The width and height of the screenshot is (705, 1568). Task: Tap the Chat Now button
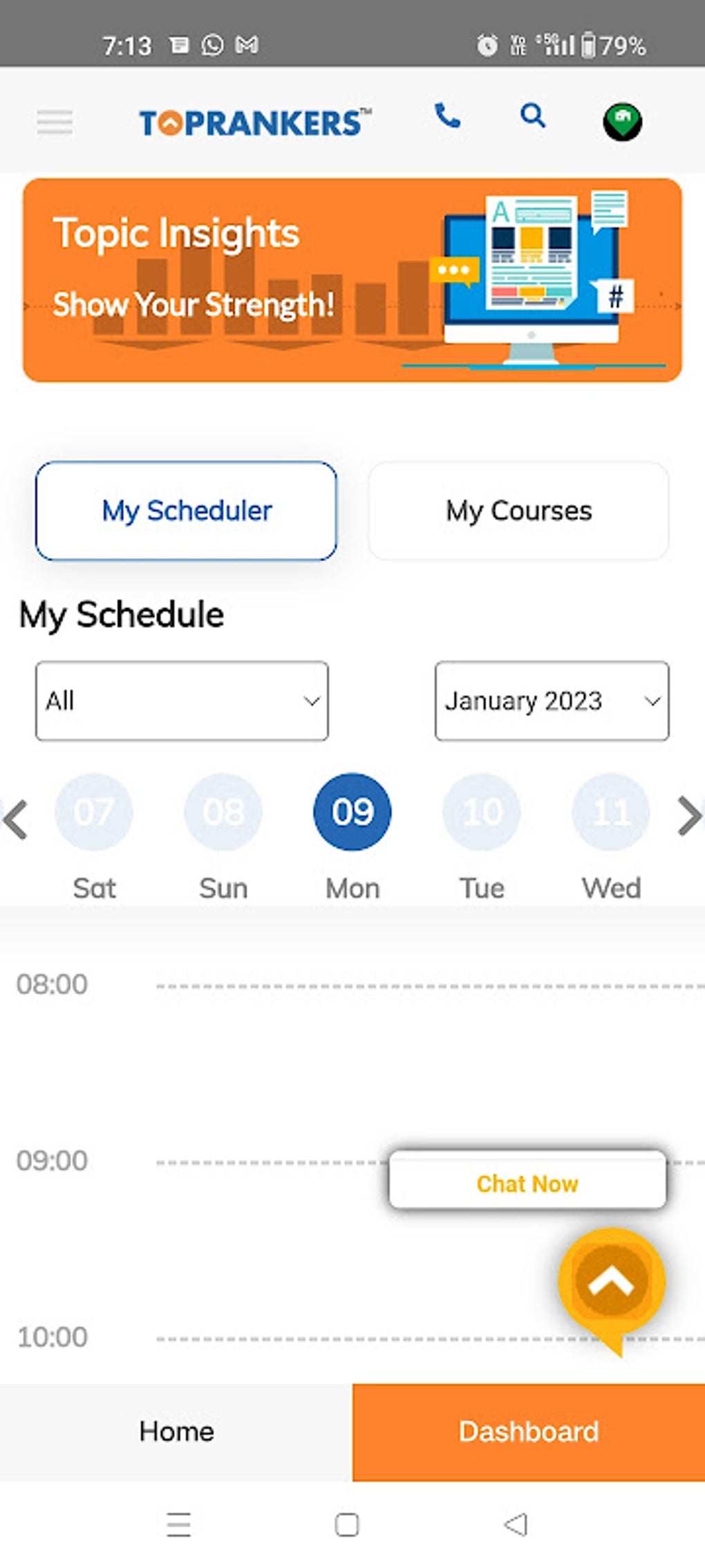pyautogui.click(x=527, y=1183)
